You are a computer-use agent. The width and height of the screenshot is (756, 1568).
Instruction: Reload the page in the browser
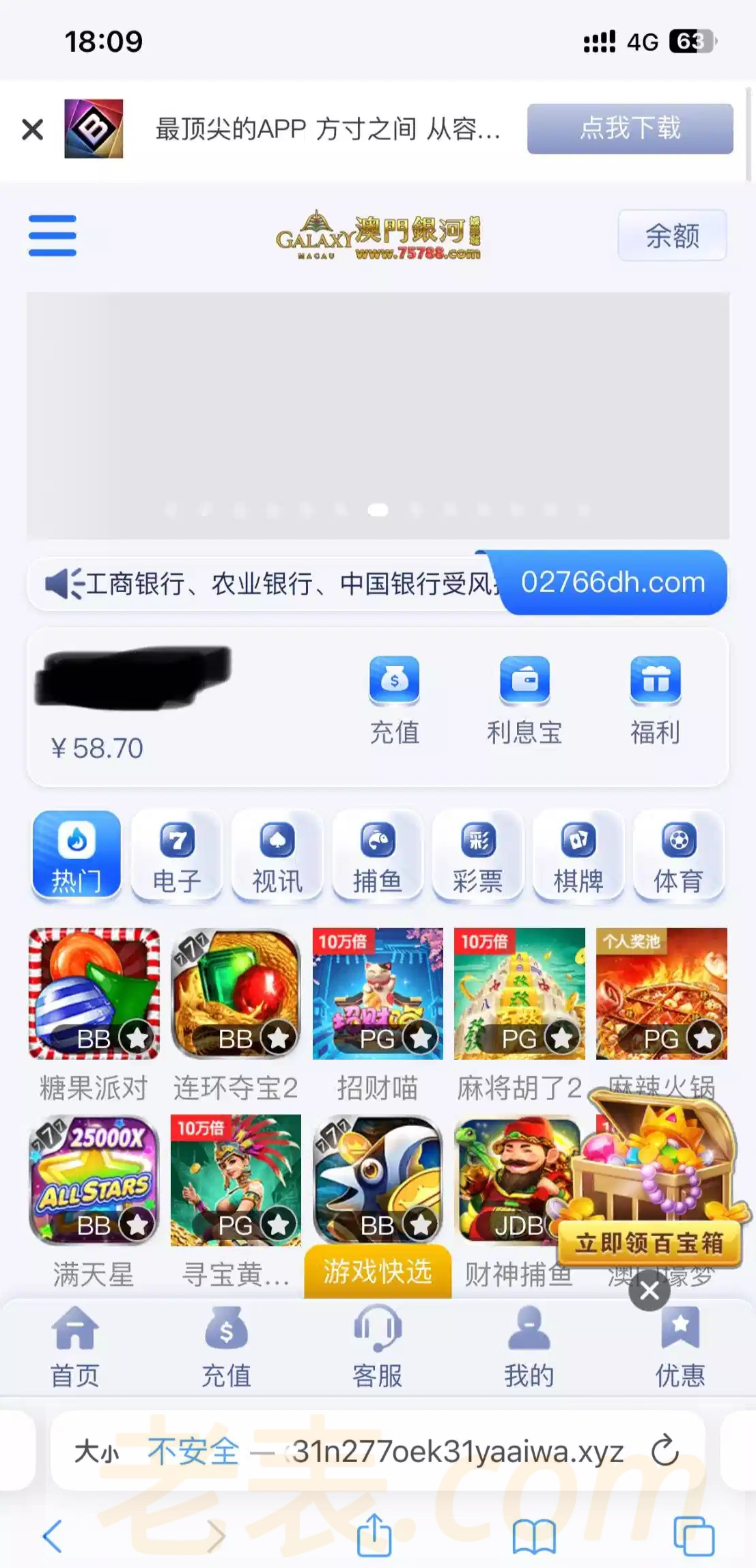tap(664, 1451)
